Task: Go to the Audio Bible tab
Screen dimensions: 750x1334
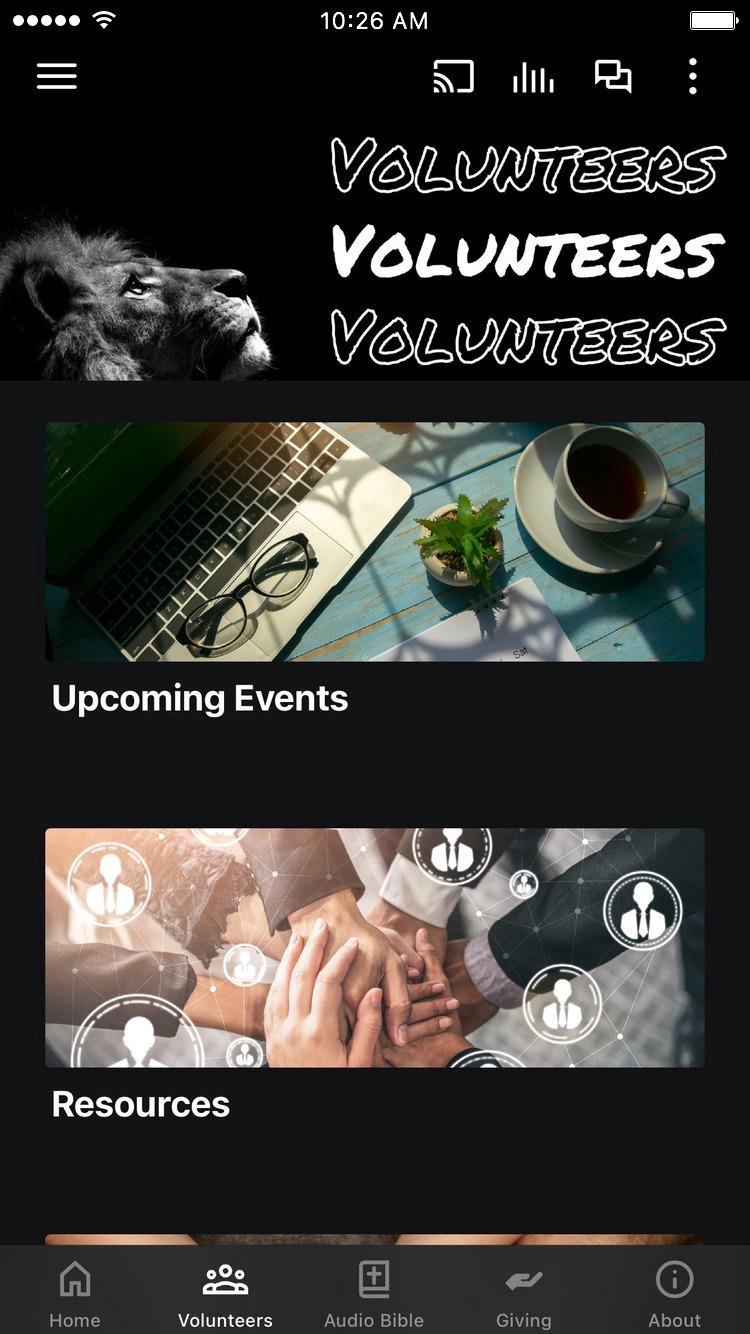Action: (374, 1294)
